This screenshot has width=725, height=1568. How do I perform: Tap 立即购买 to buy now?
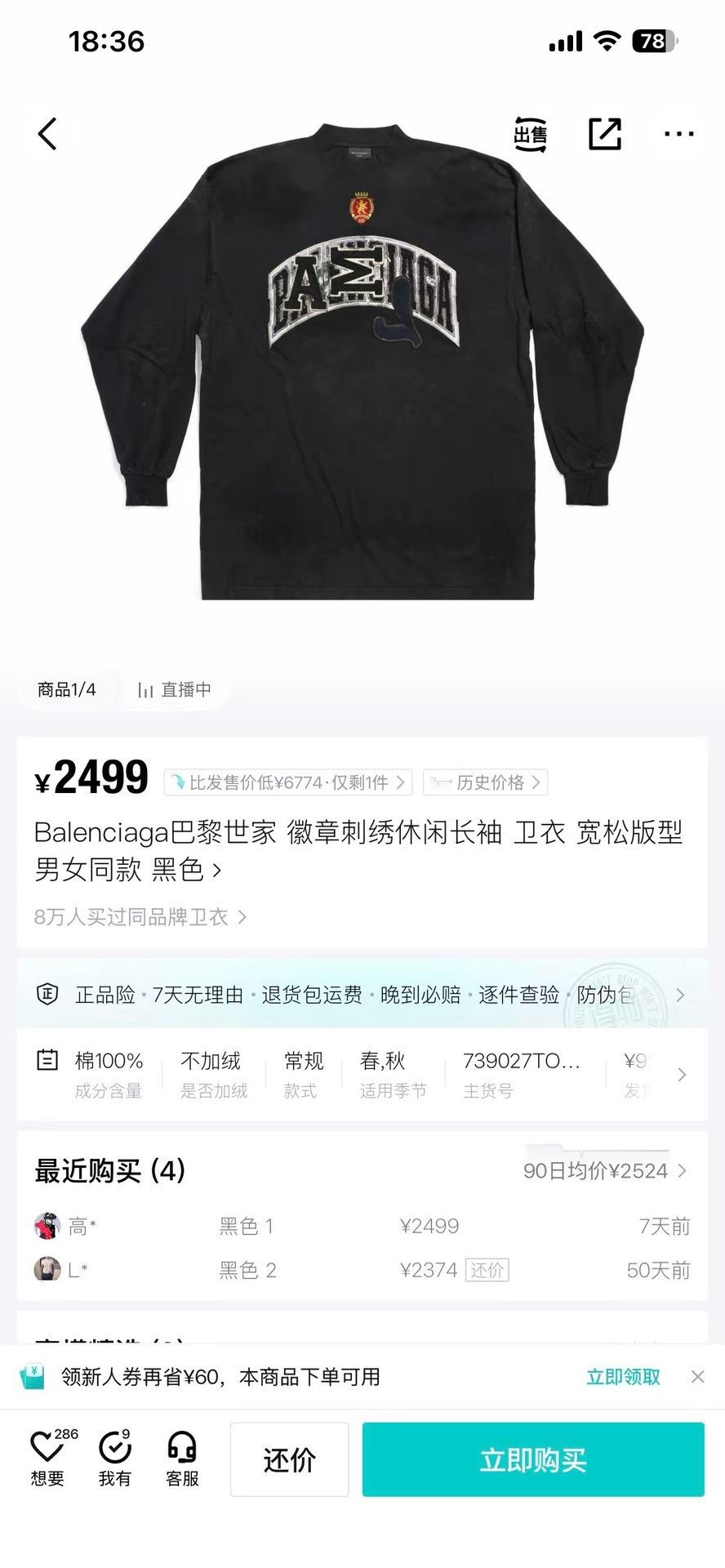pos(533,1459)
